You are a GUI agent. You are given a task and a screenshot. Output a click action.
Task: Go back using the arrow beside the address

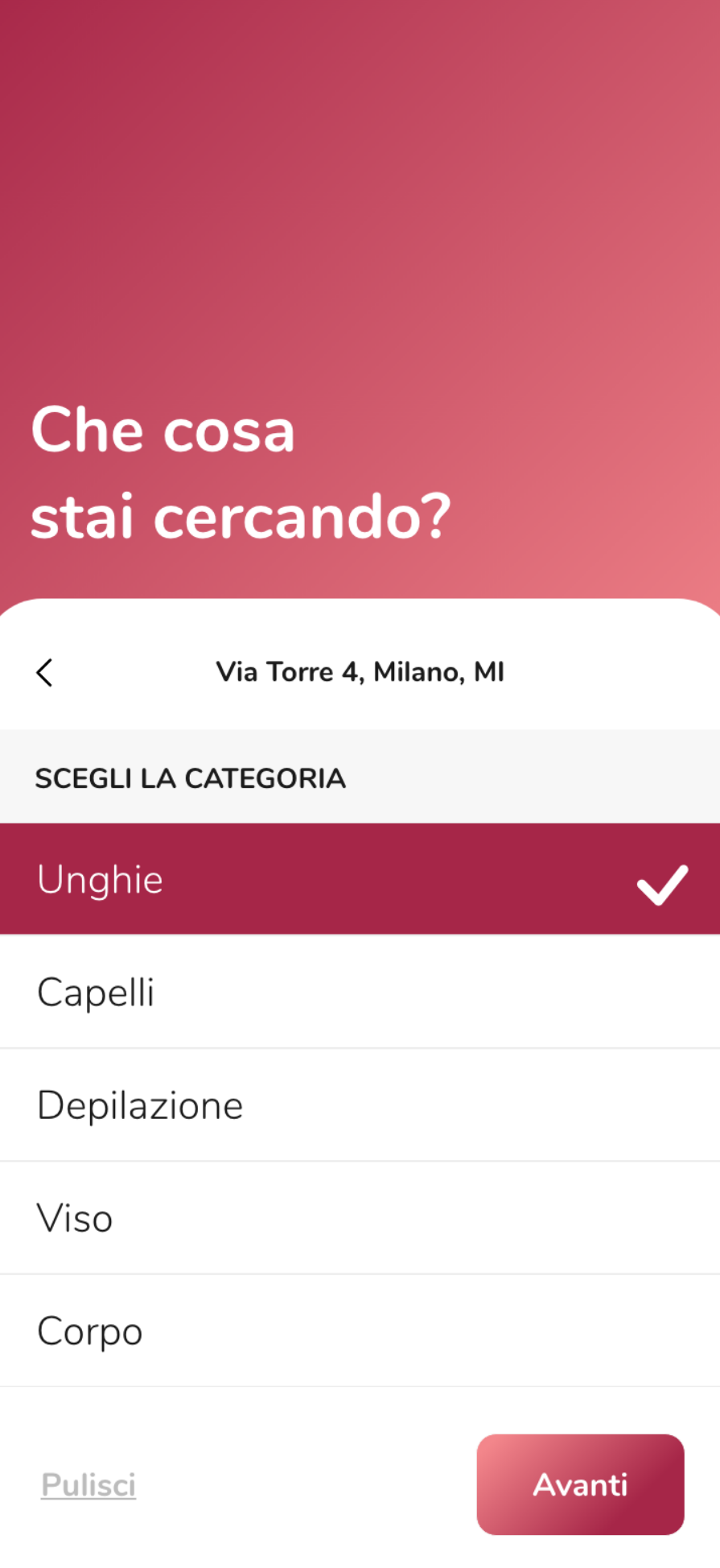tap(44, 672)
